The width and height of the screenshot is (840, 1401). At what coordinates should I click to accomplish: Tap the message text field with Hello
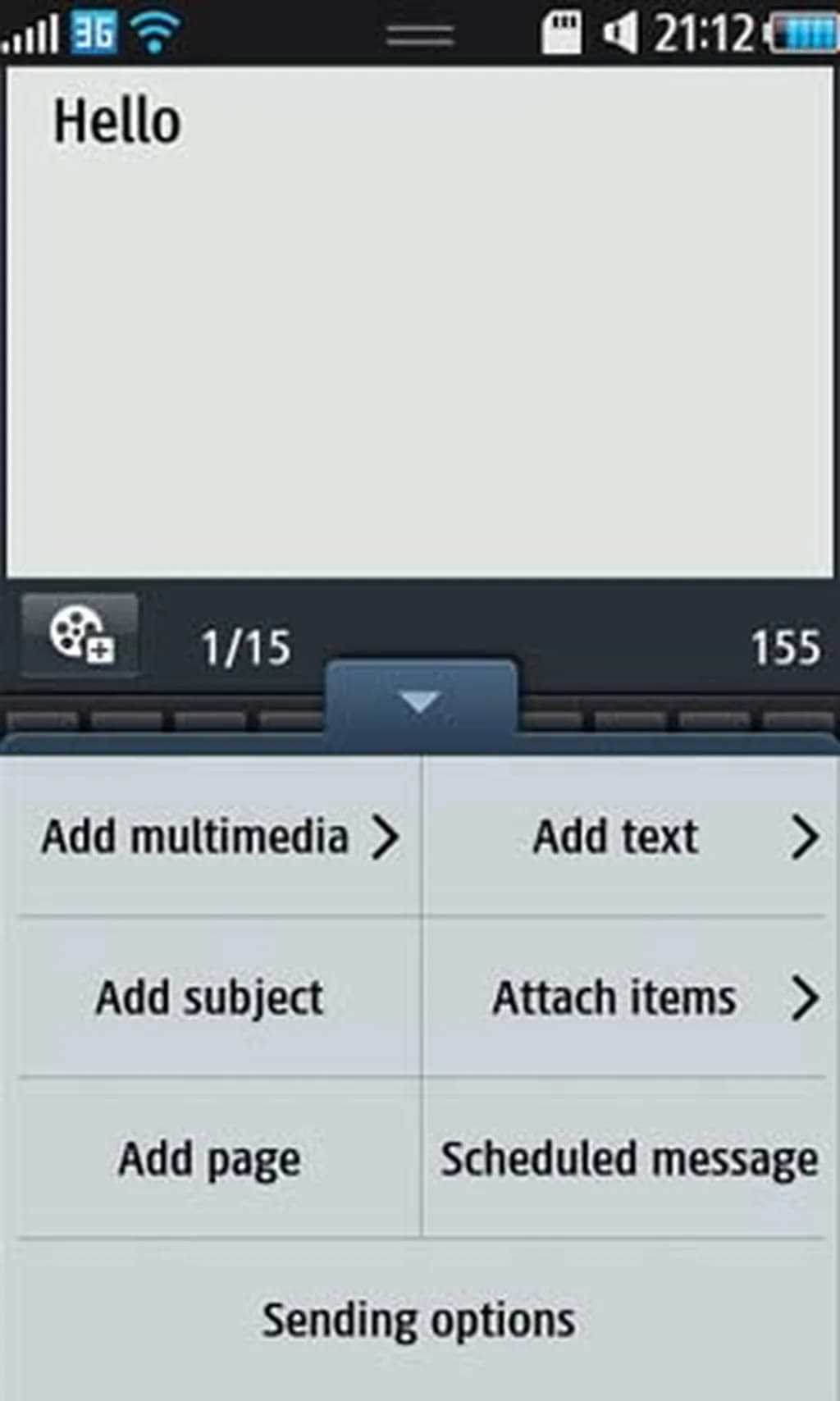click(x=419, y=322)
